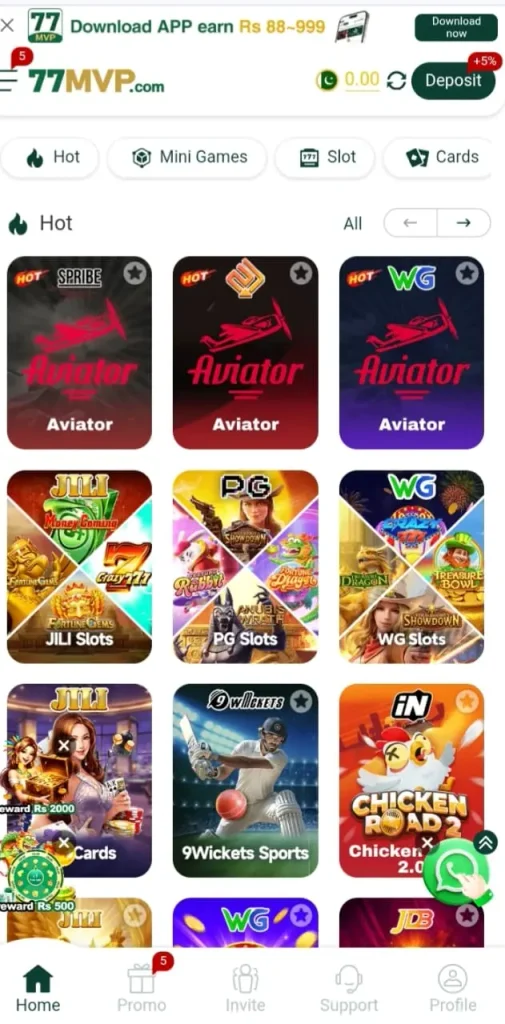Image resolution: width=505 pixels, height=1024 pixels.
Task: Open the Deposit page
Action: [453, 80]
